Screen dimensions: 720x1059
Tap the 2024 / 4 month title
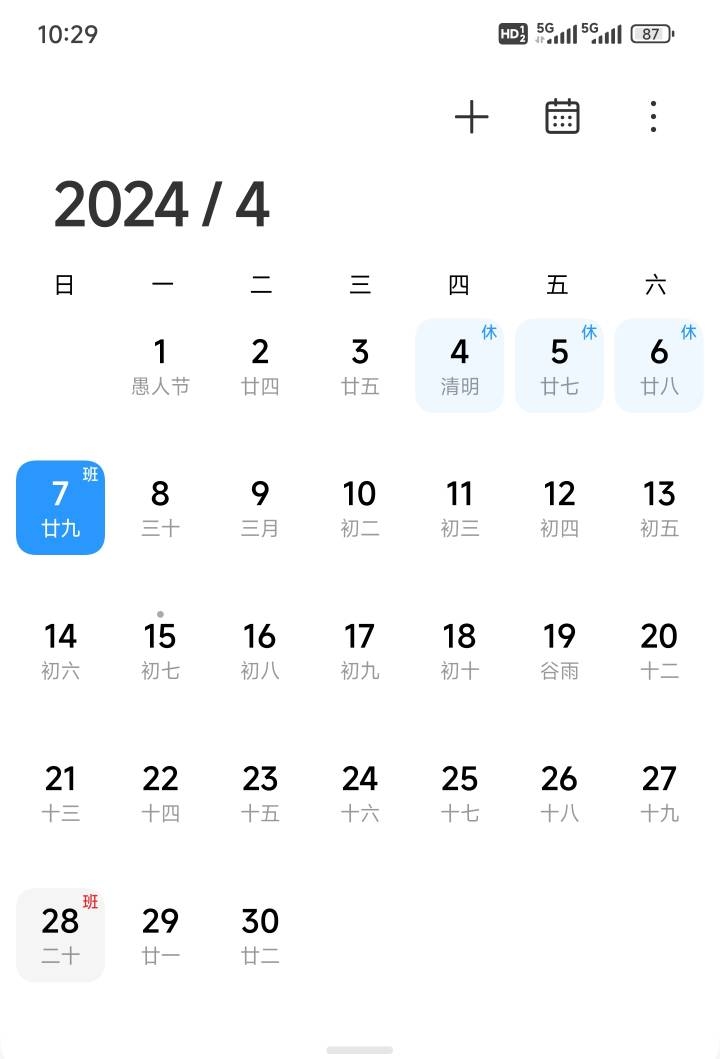[x=162, y=205]
